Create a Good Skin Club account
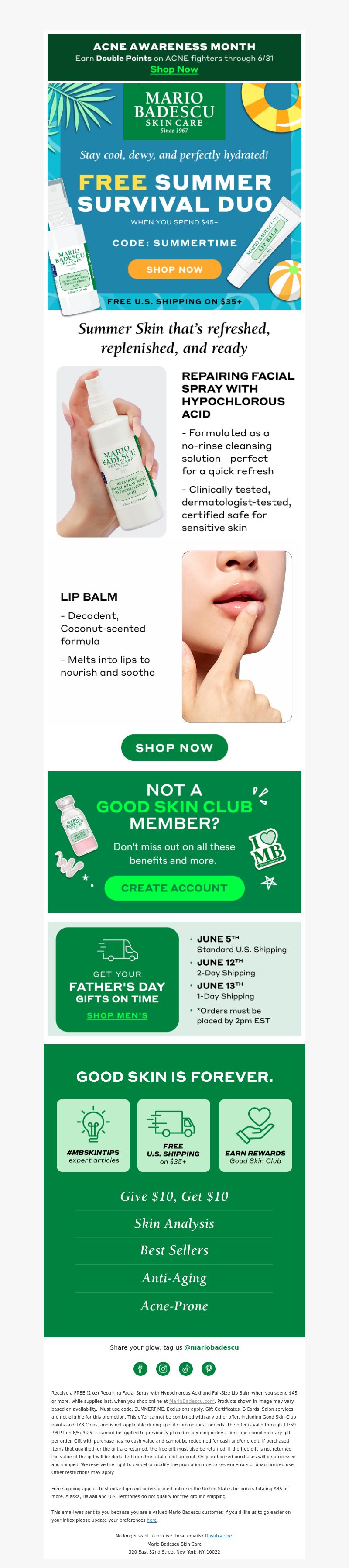 [x=174, y=888]
